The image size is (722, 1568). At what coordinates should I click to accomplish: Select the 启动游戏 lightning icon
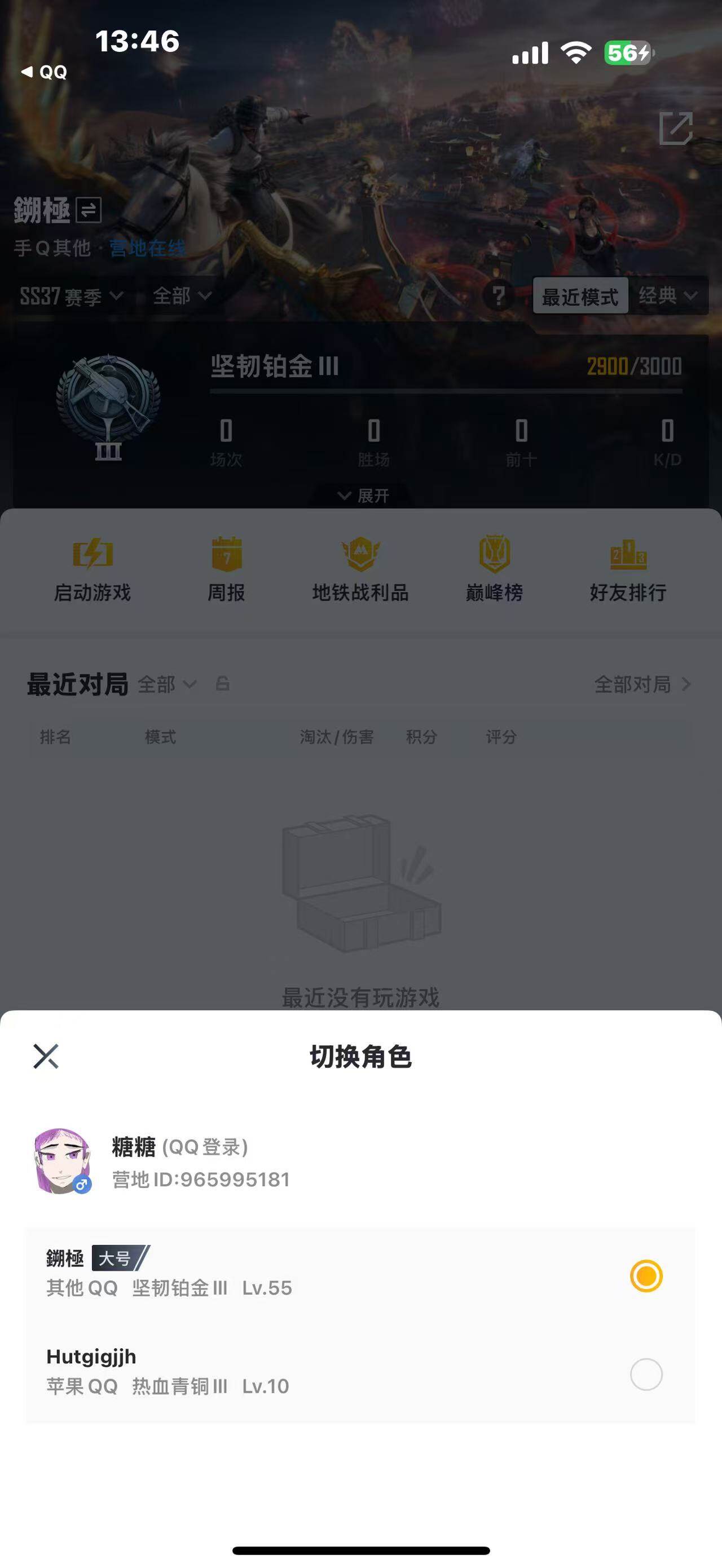coord(90,555)
